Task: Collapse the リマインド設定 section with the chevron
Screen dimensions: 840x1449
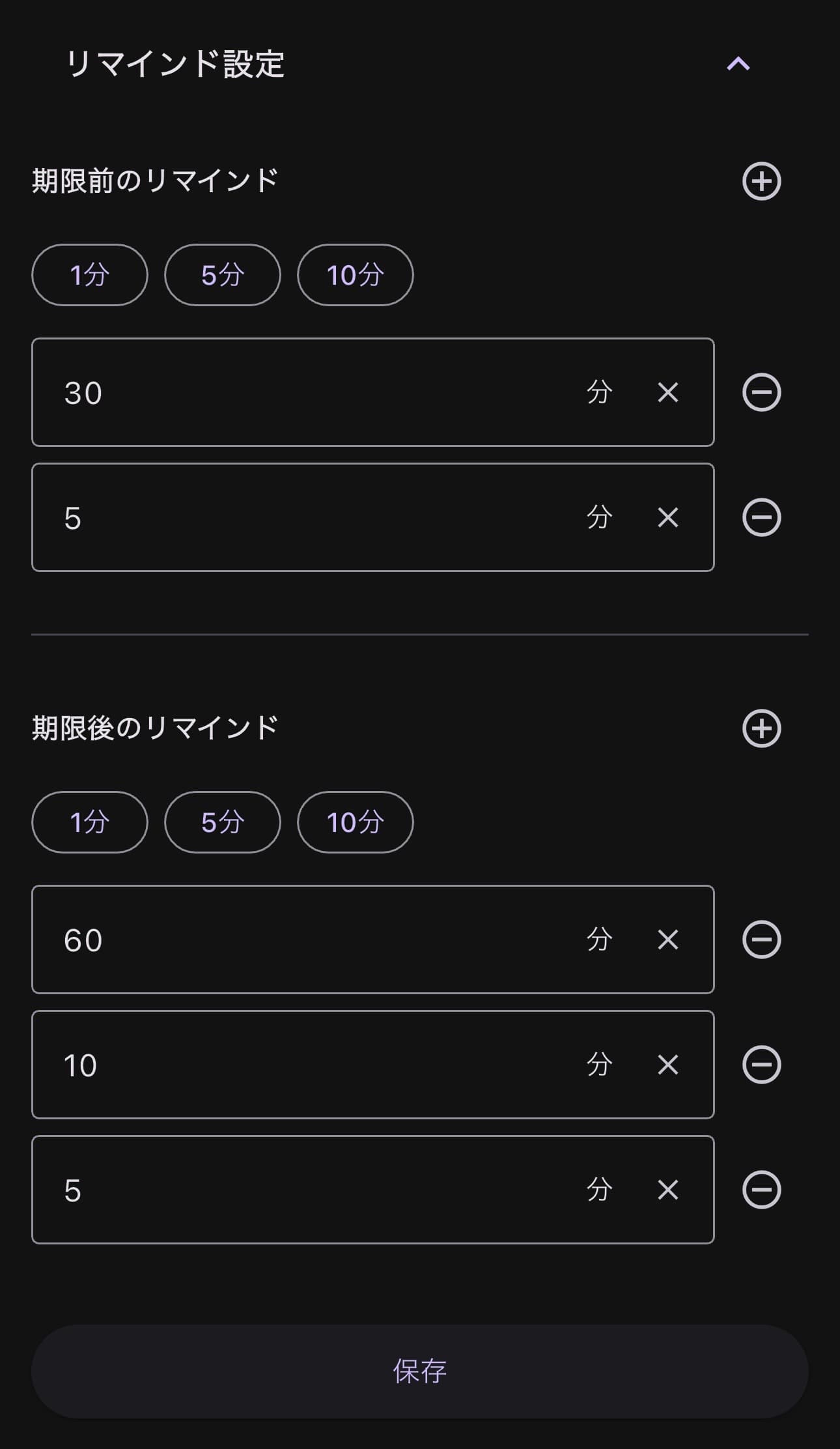Action: (x=739, y=63)
